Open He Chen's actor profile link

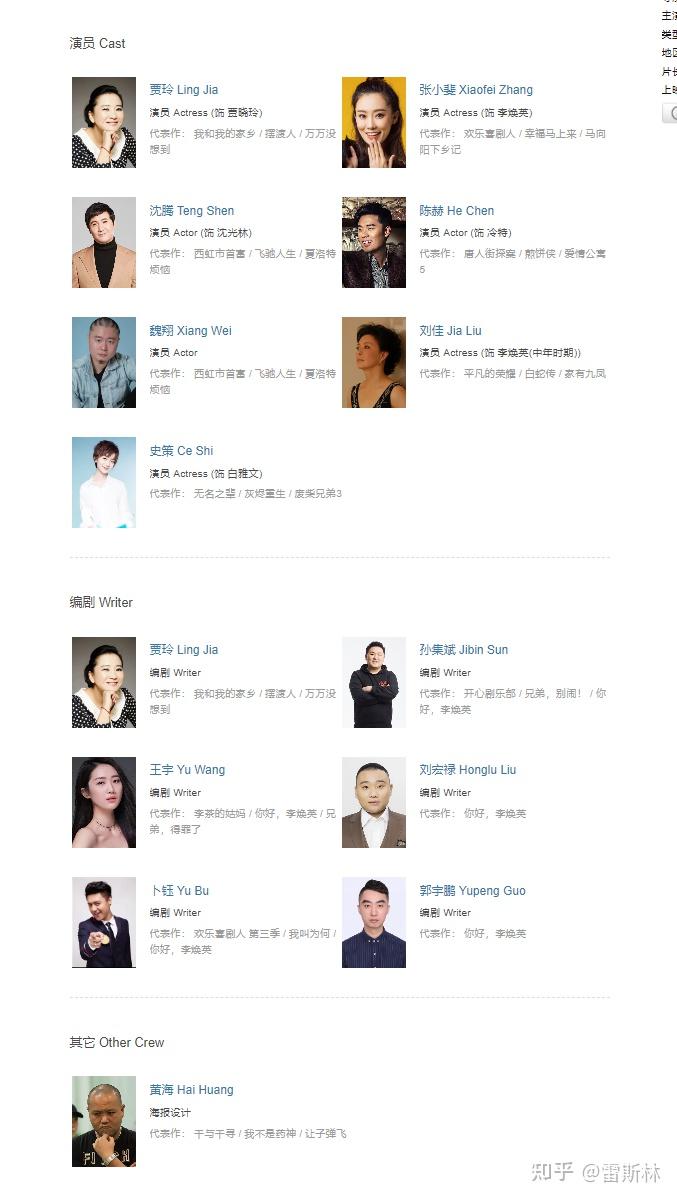[x=457, y=211]
